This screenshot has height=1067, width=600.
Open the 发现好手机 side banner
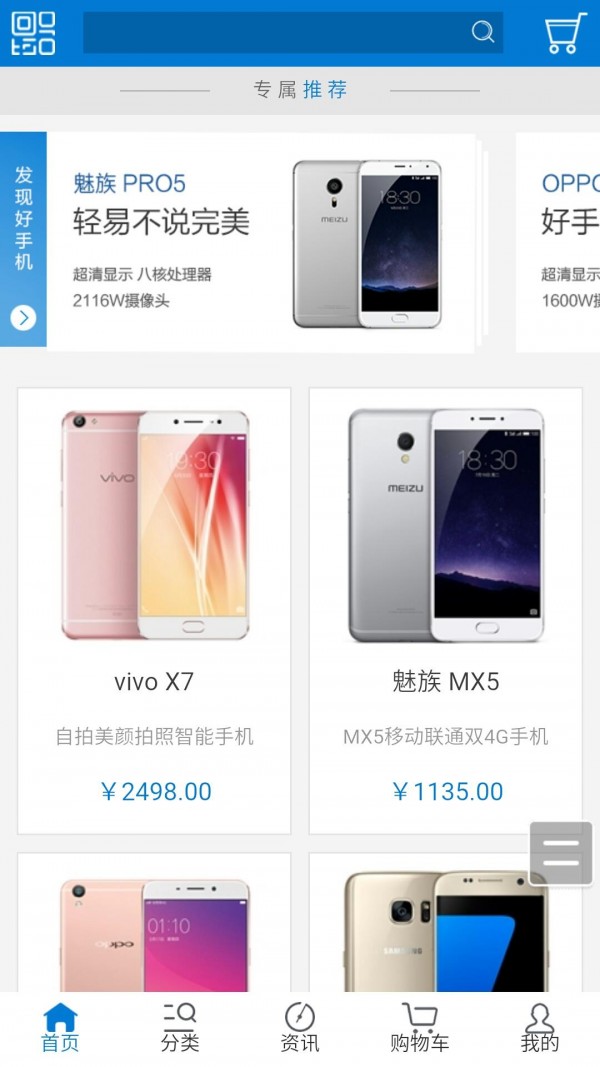tap(23, 240)
